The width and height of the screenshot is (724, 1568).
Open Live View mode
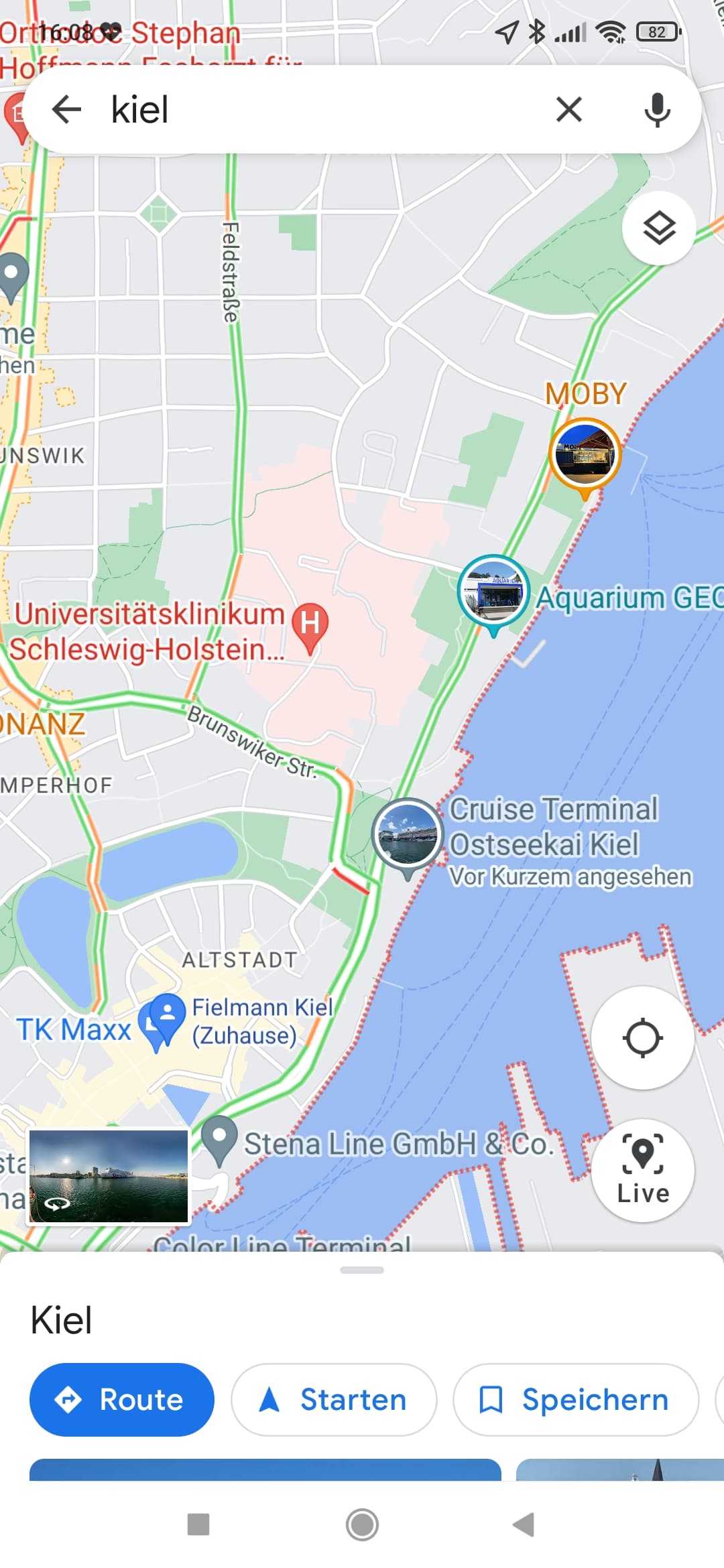pyautogui.click(x=642, y=1170)
